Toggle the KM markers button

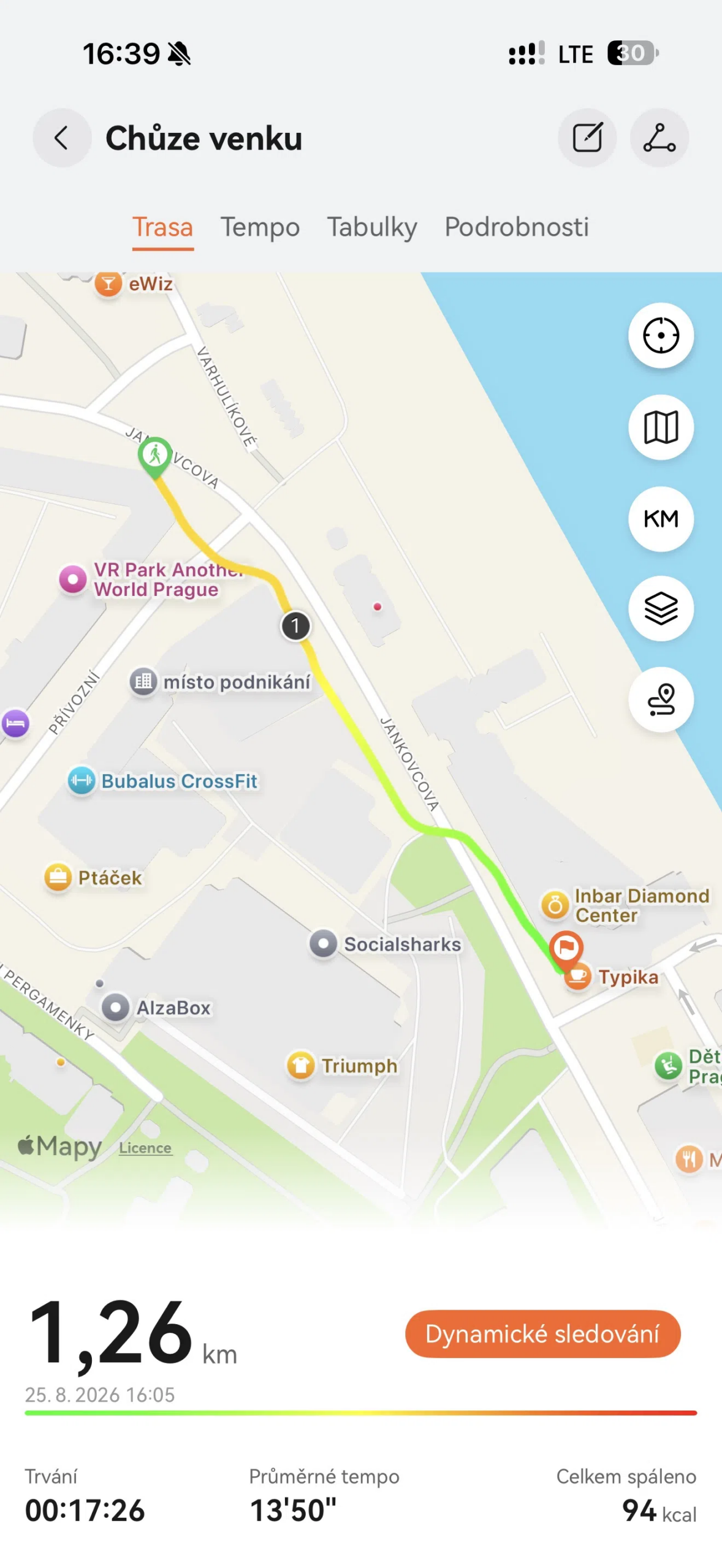(x=661, y=519)
